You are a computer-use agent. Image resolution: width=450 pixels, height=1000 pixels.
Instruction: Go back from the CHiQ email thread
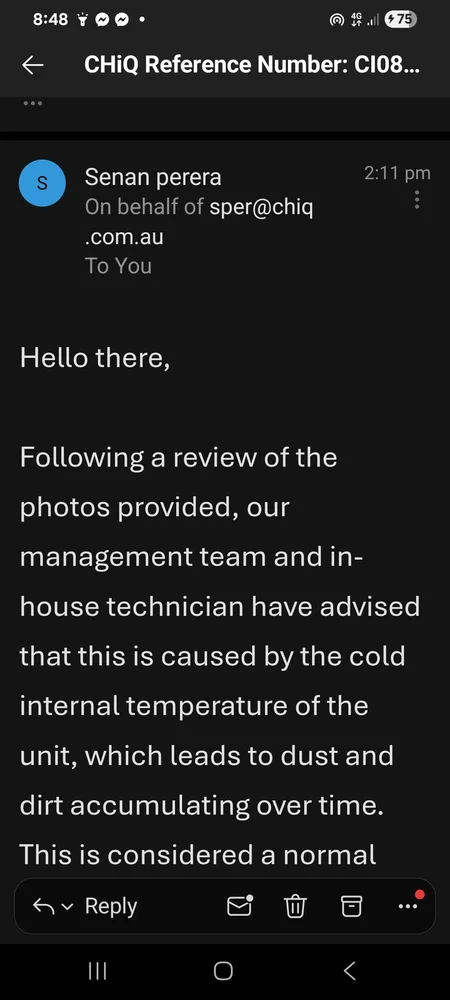click(x=33, y=65)
